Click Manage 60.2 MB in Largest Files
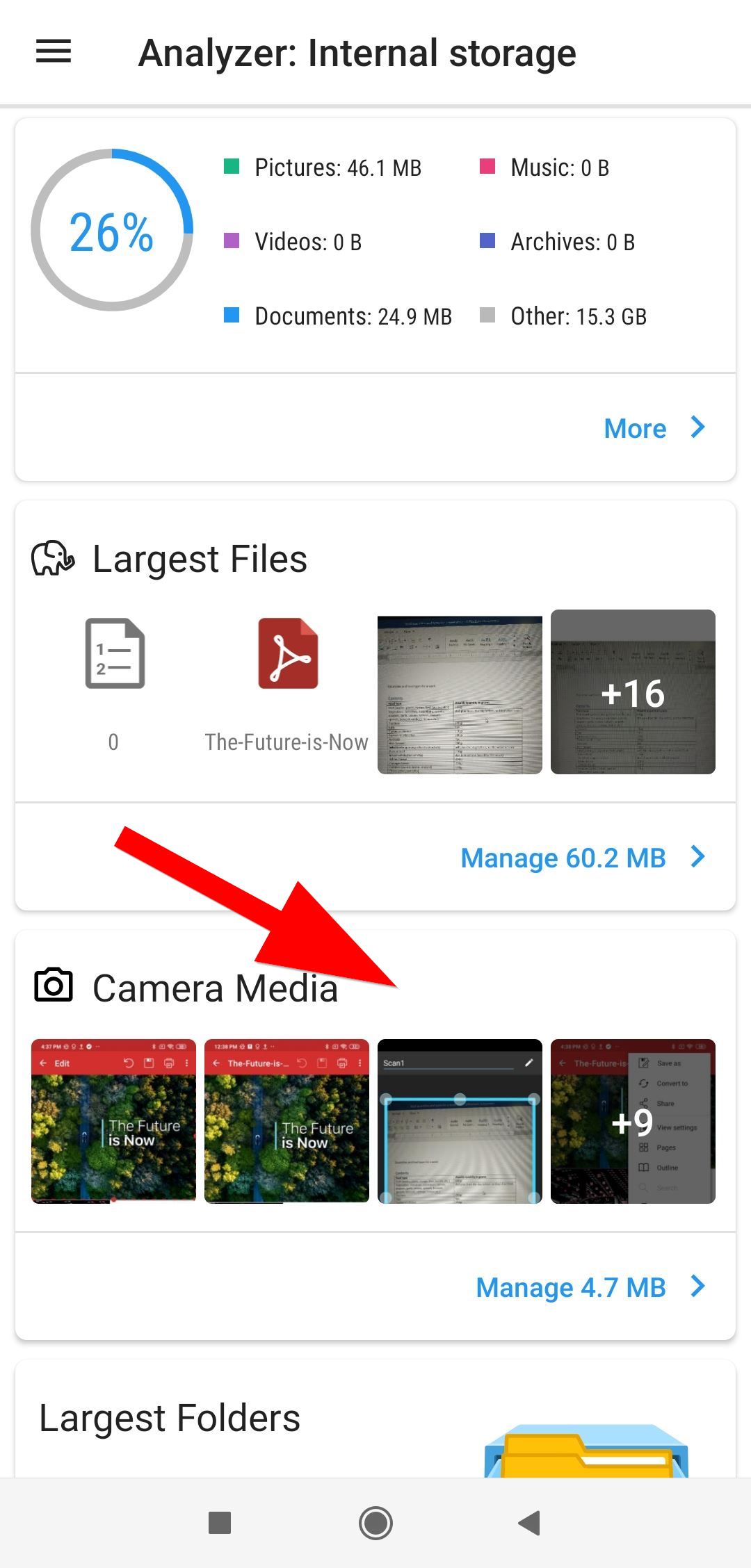 point(563,857)
